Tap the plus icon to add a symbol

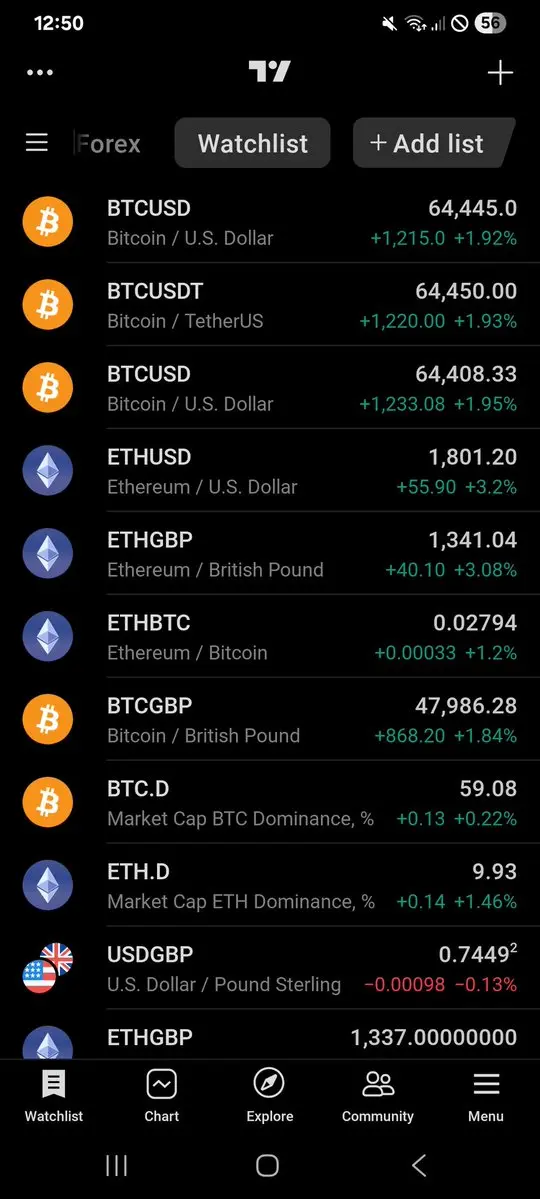pyautogui.click(x=500, y=73)
